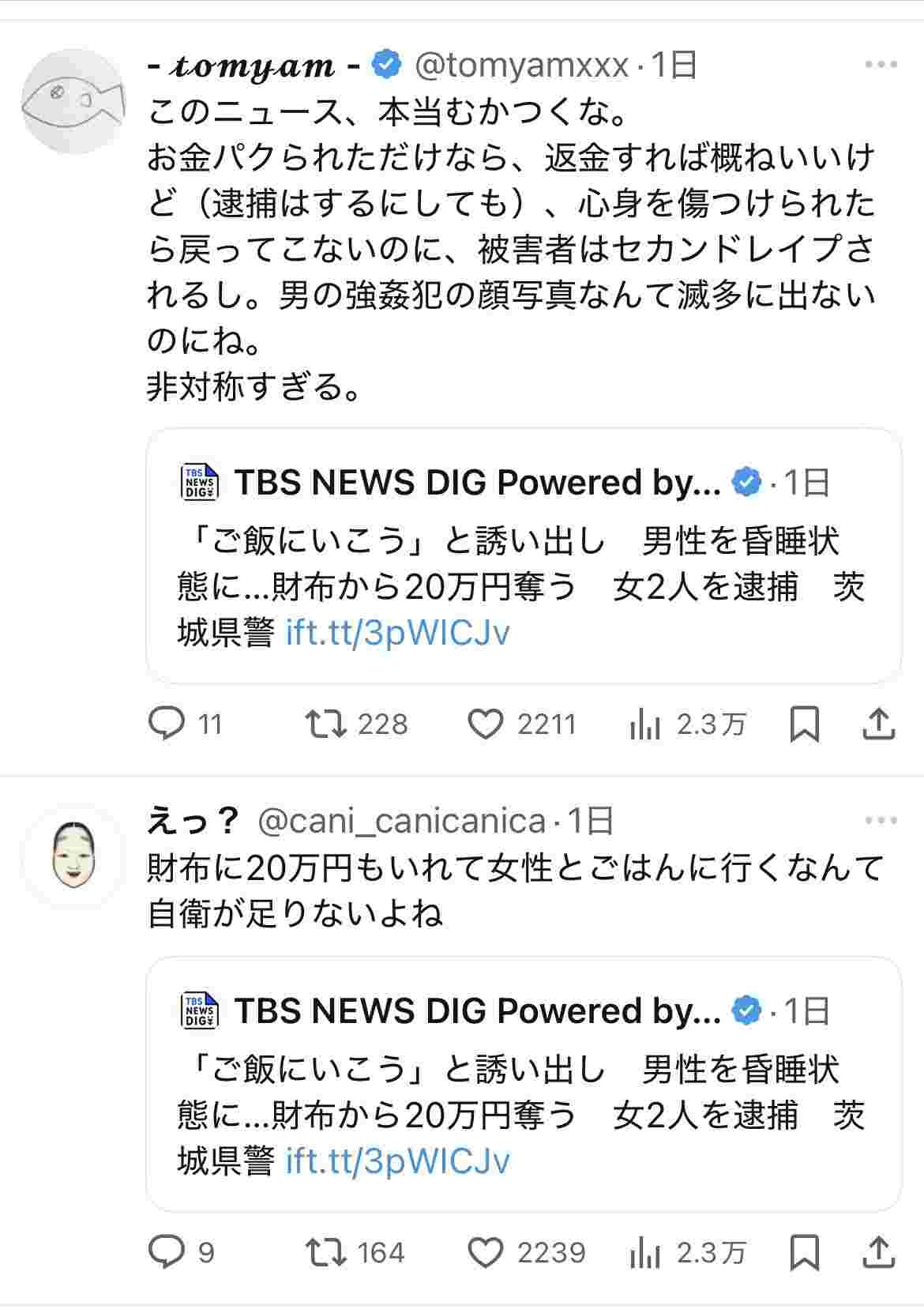
Task: Reply to tomyam's post
Action: (167, 724)
